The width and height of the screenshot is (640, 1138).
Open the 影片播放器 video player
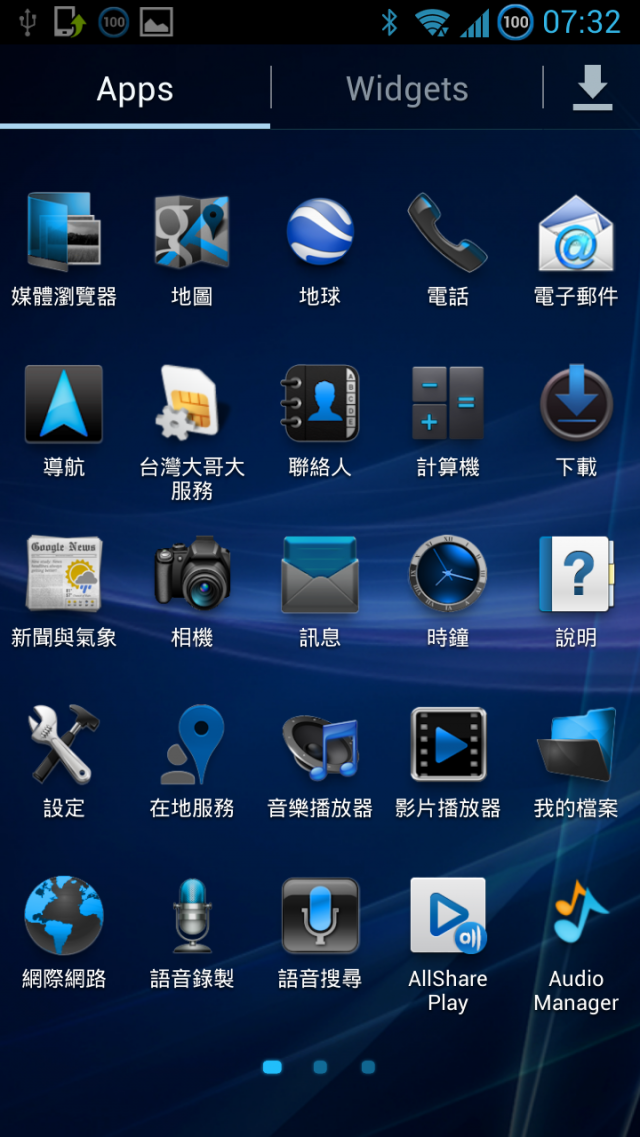tap(448, 745)
